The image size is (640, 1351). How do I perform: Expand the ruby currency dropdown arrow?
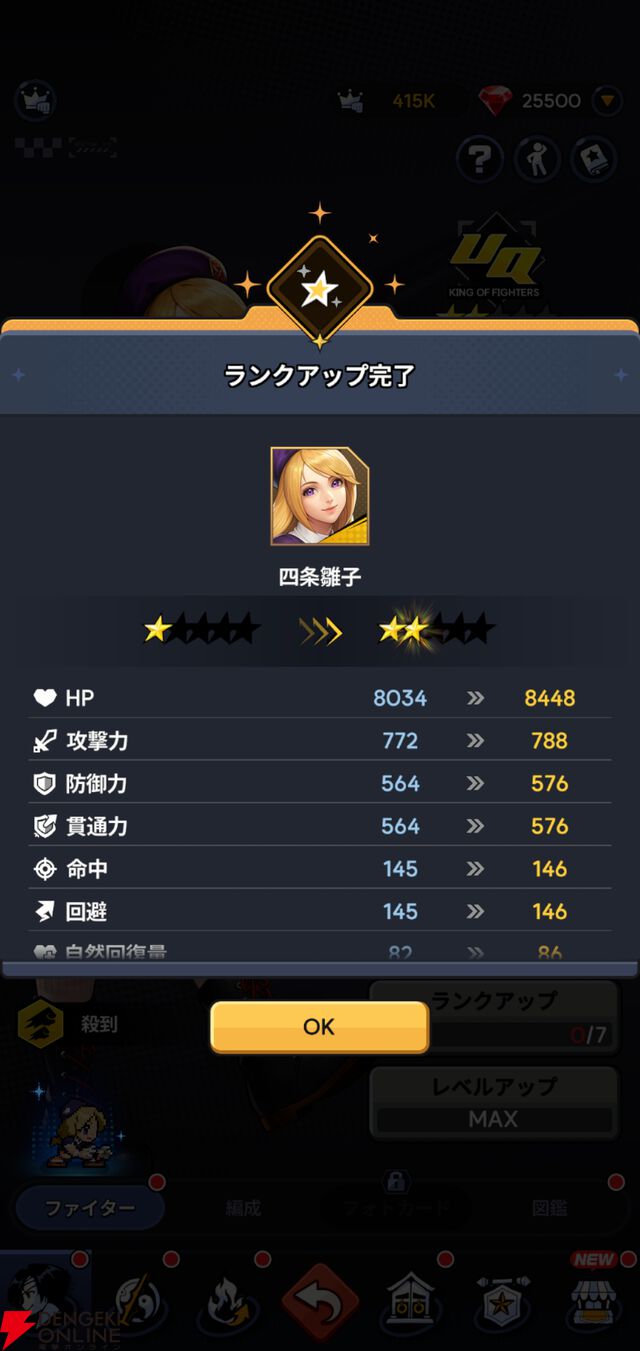[606, 100]
